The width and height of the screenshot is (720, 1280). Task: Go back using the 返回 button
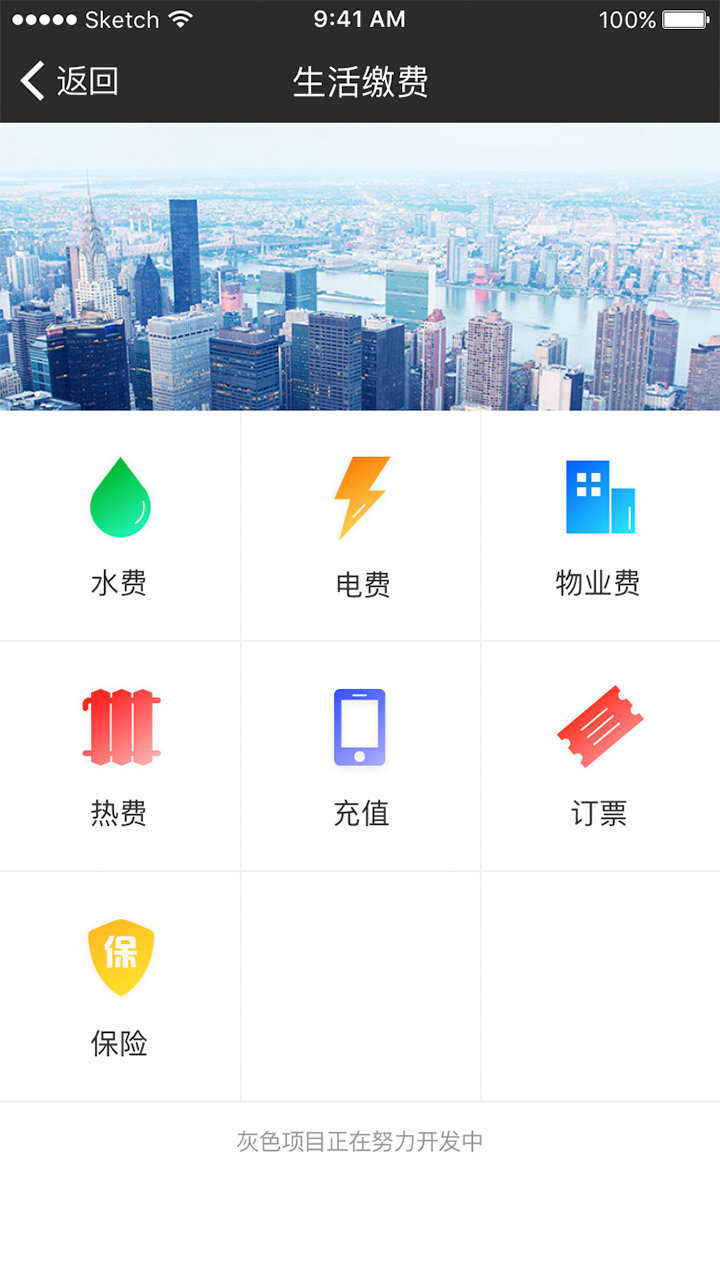click(70, 81)
